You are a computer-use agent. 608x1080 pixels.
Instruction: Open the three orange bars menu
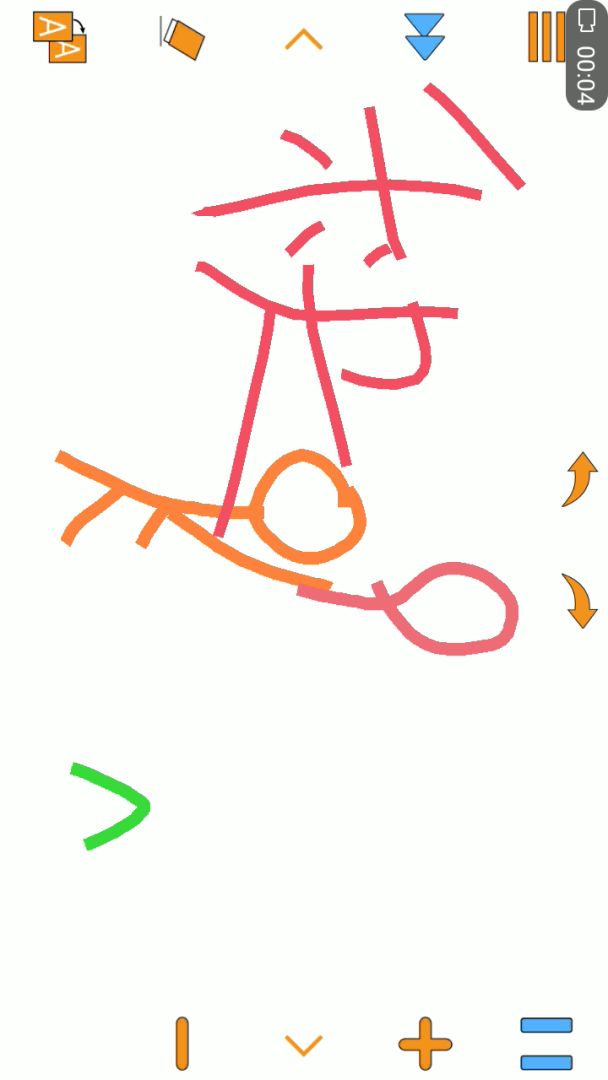click(x=545, y=37)
